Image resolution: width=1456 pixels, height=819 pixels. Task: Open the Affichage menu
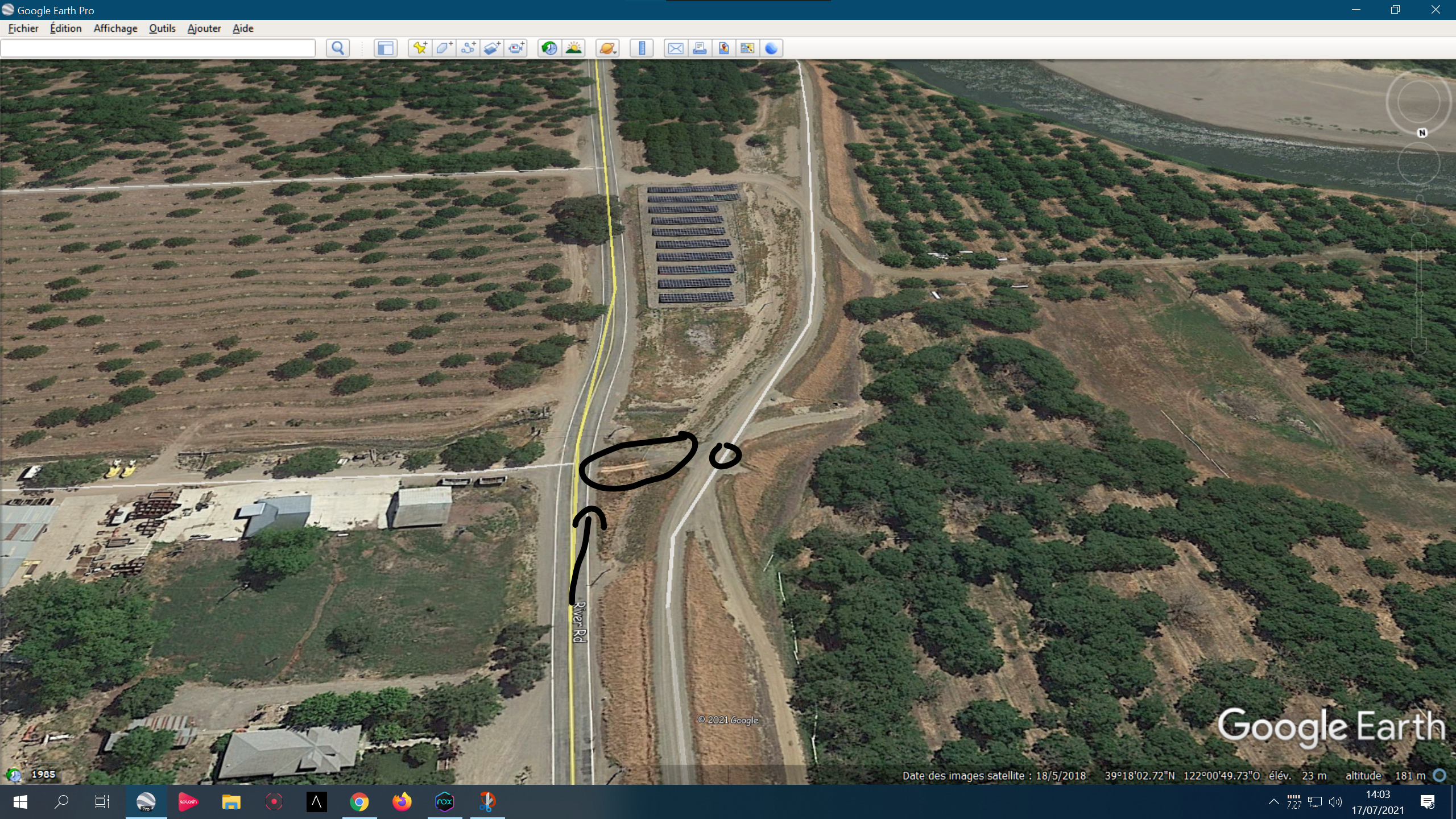pos(115,28)
